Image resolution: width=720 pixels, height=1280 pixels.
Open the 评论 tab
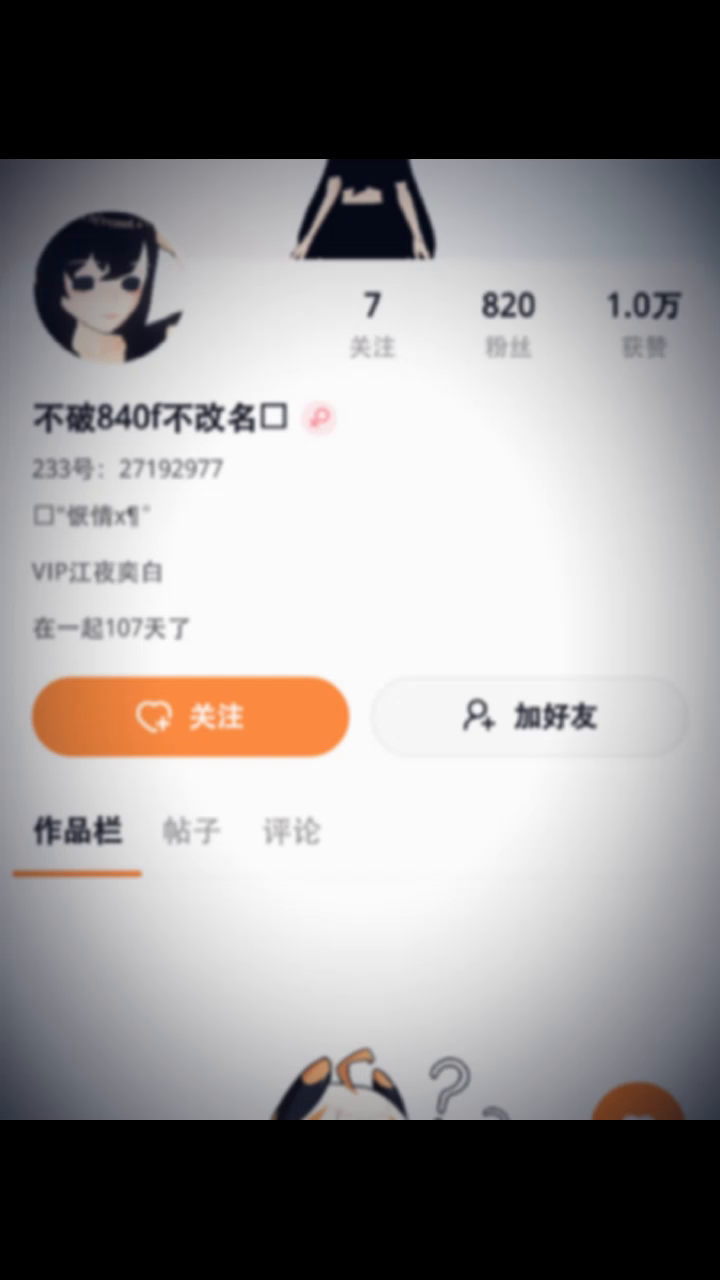point(292,831)
